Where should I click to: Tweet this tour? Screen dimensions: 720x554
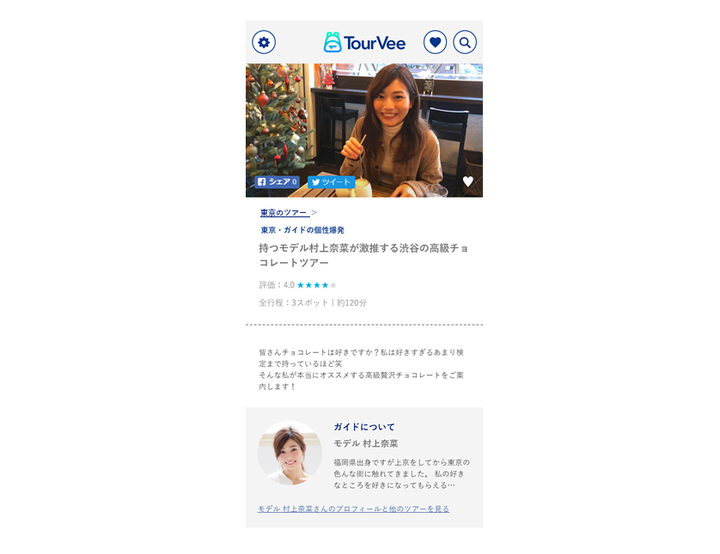click(x=331, y=182)
